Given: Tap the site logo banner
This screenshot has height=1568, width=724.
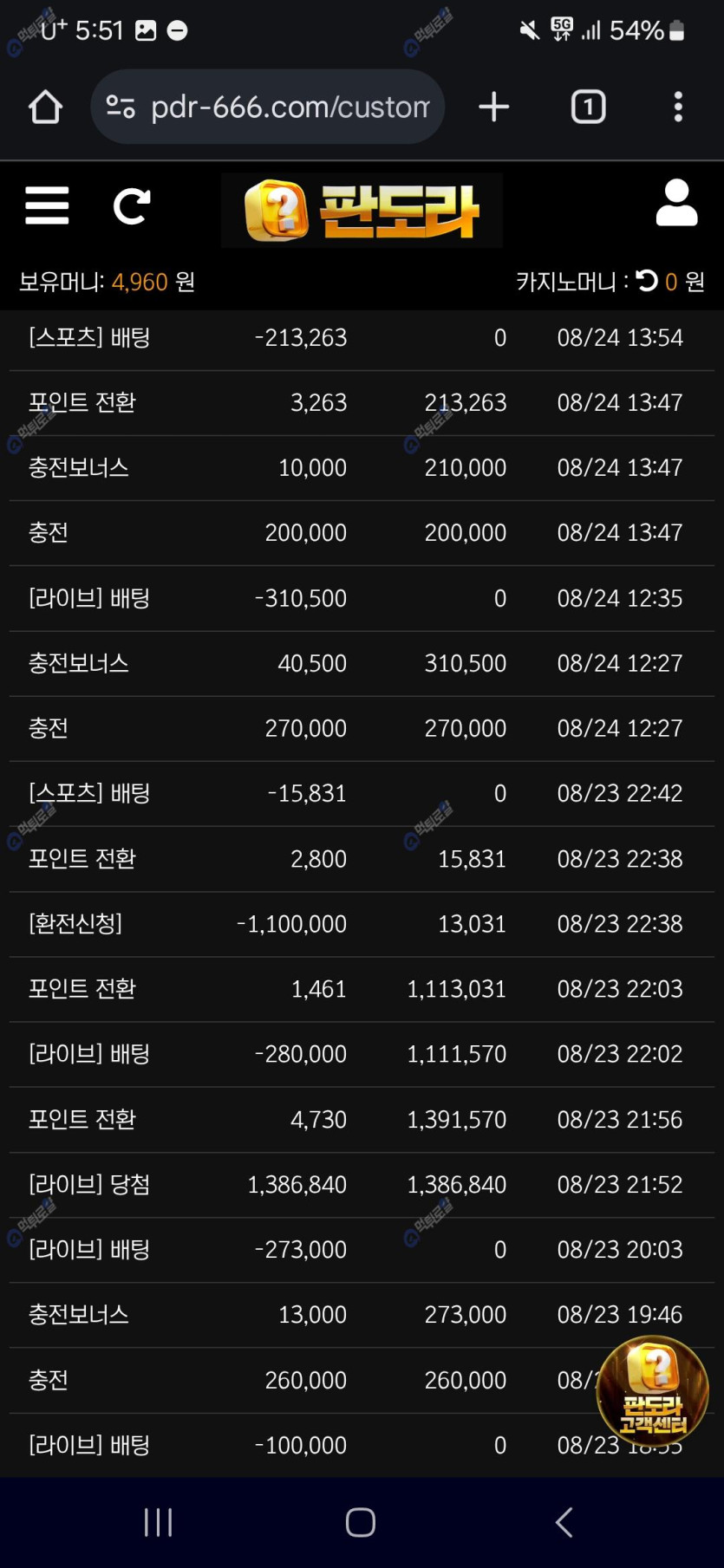Looking at the screenshot, I should tap(362, 211).
